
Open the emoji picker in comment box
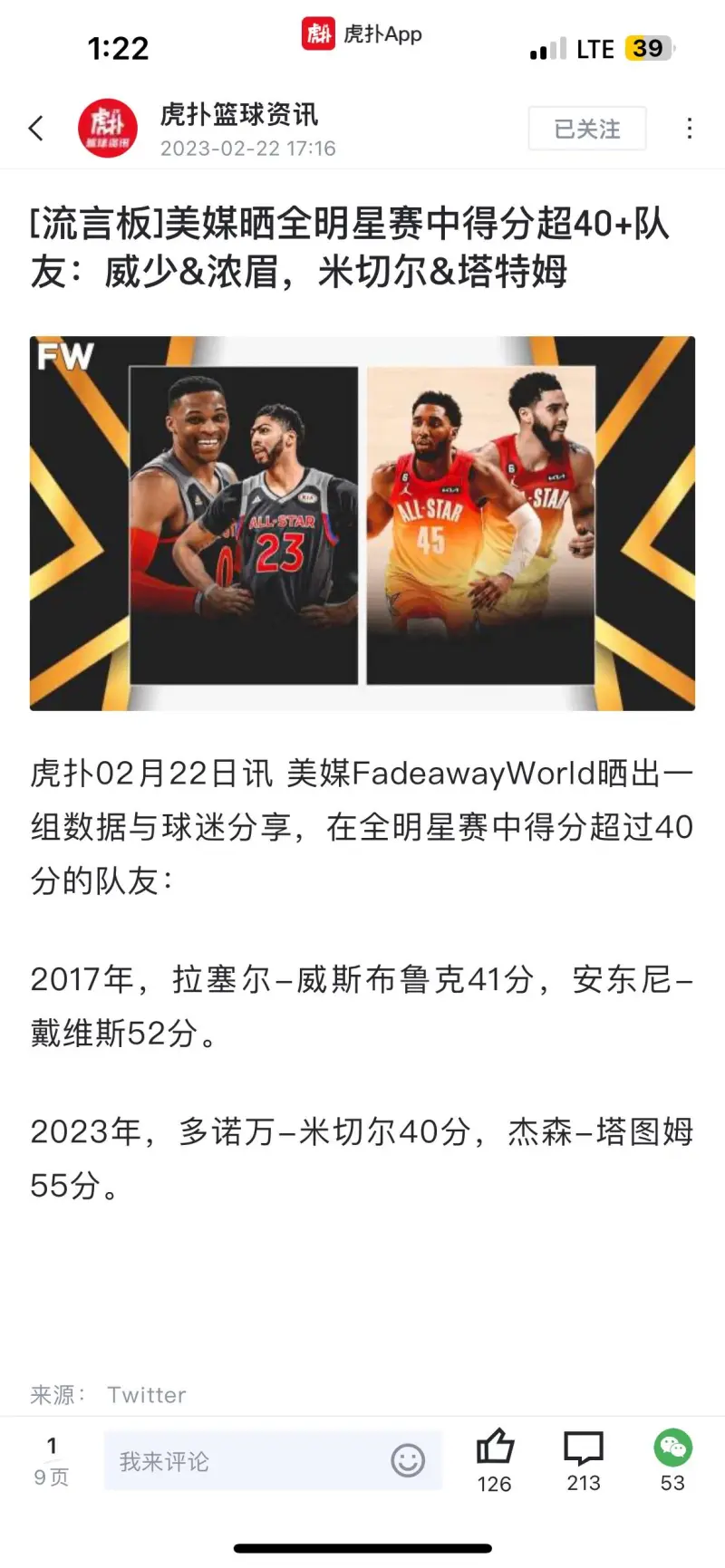408,1461
